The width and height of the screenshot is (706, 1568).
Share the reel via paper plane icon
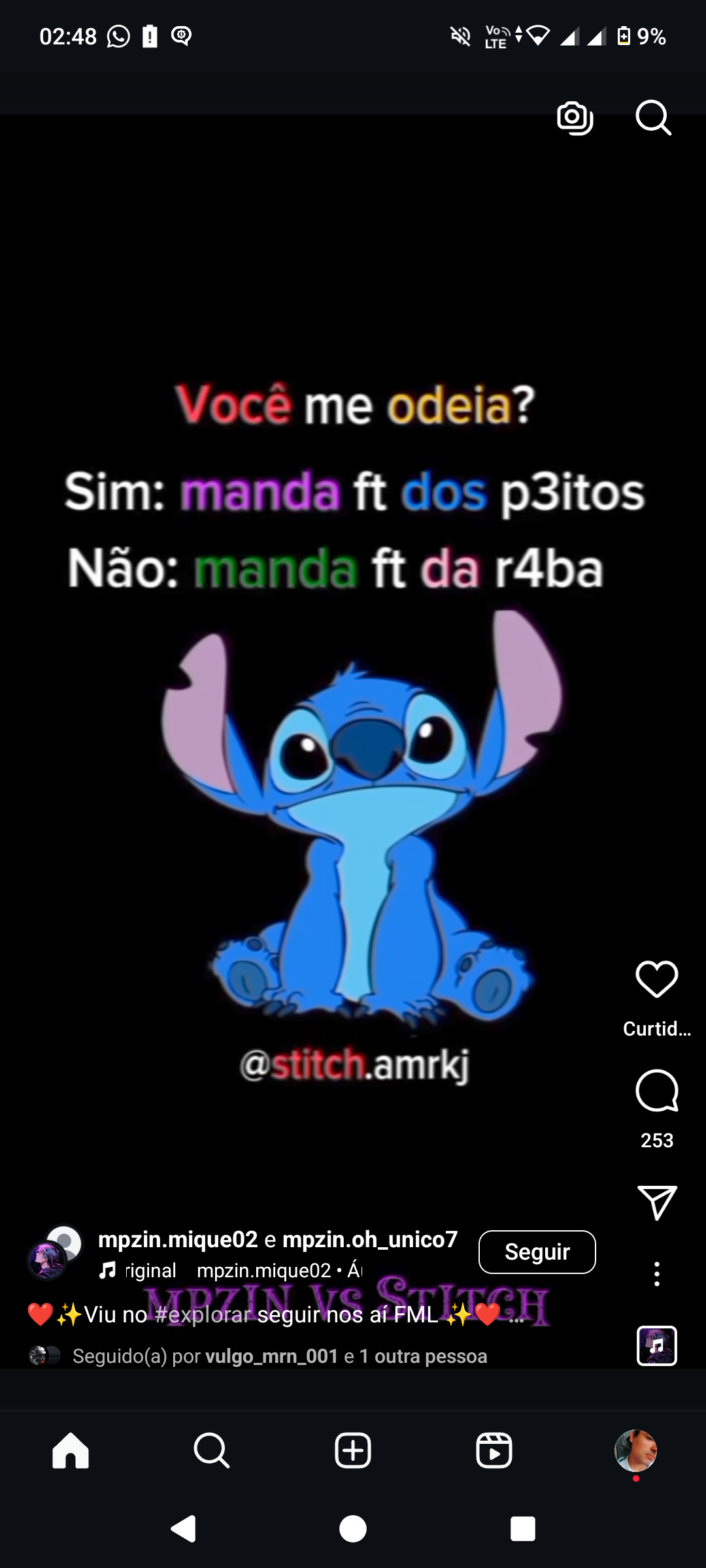click(656, 1201)
